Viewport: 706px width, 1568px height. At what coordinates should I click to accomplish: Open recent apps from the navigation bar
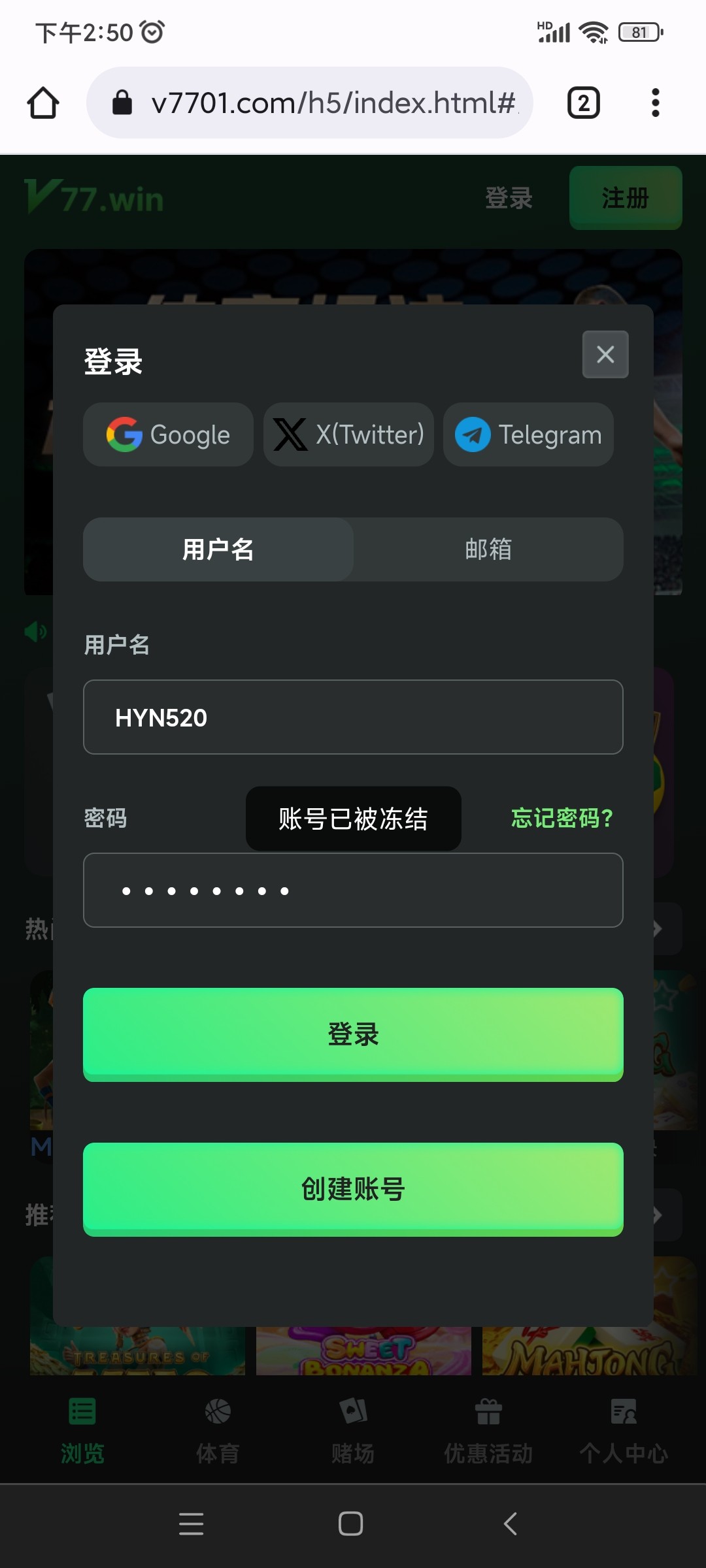click(x=191, y=1524)
